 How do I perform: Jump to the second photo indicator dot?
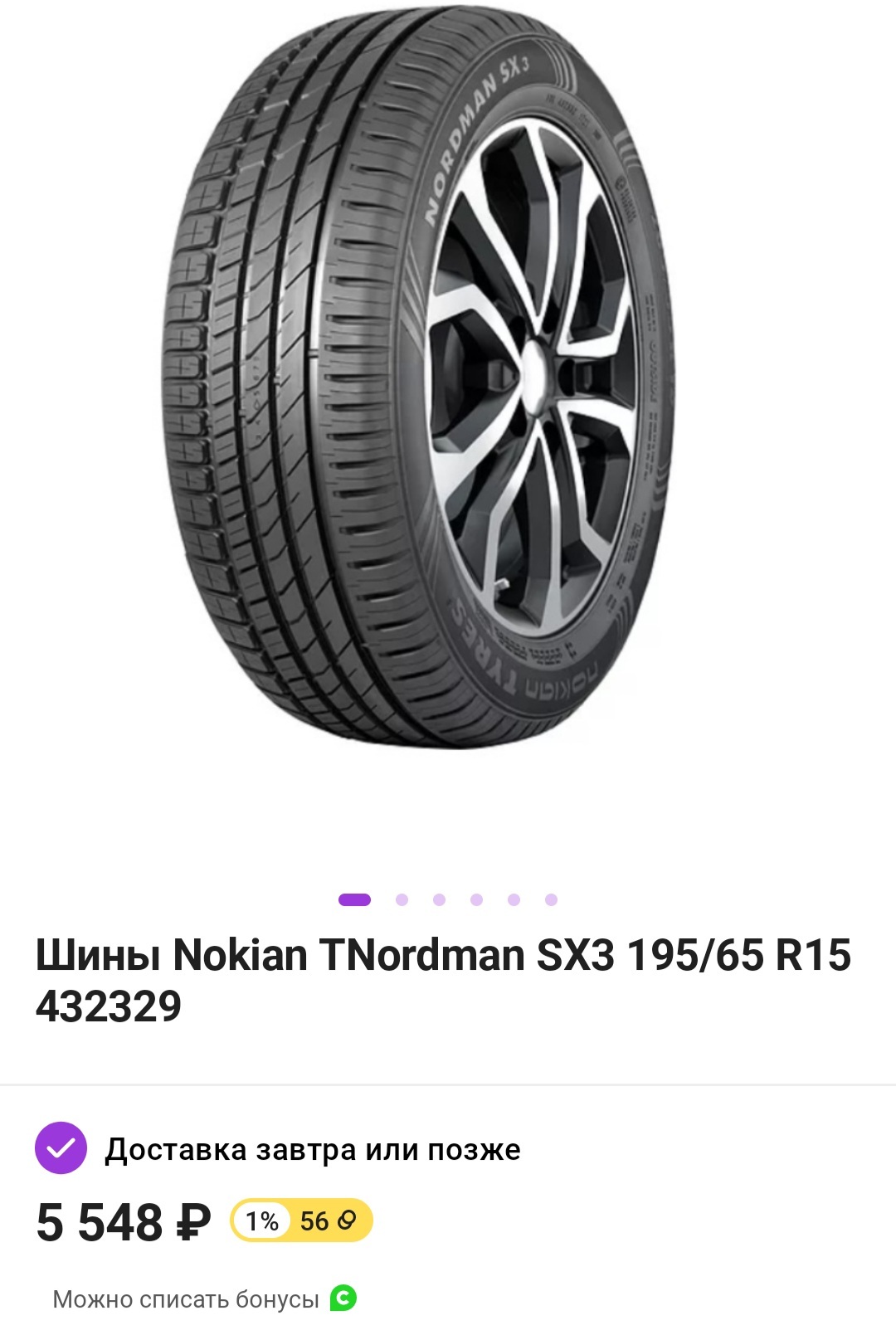pos(402,900)
